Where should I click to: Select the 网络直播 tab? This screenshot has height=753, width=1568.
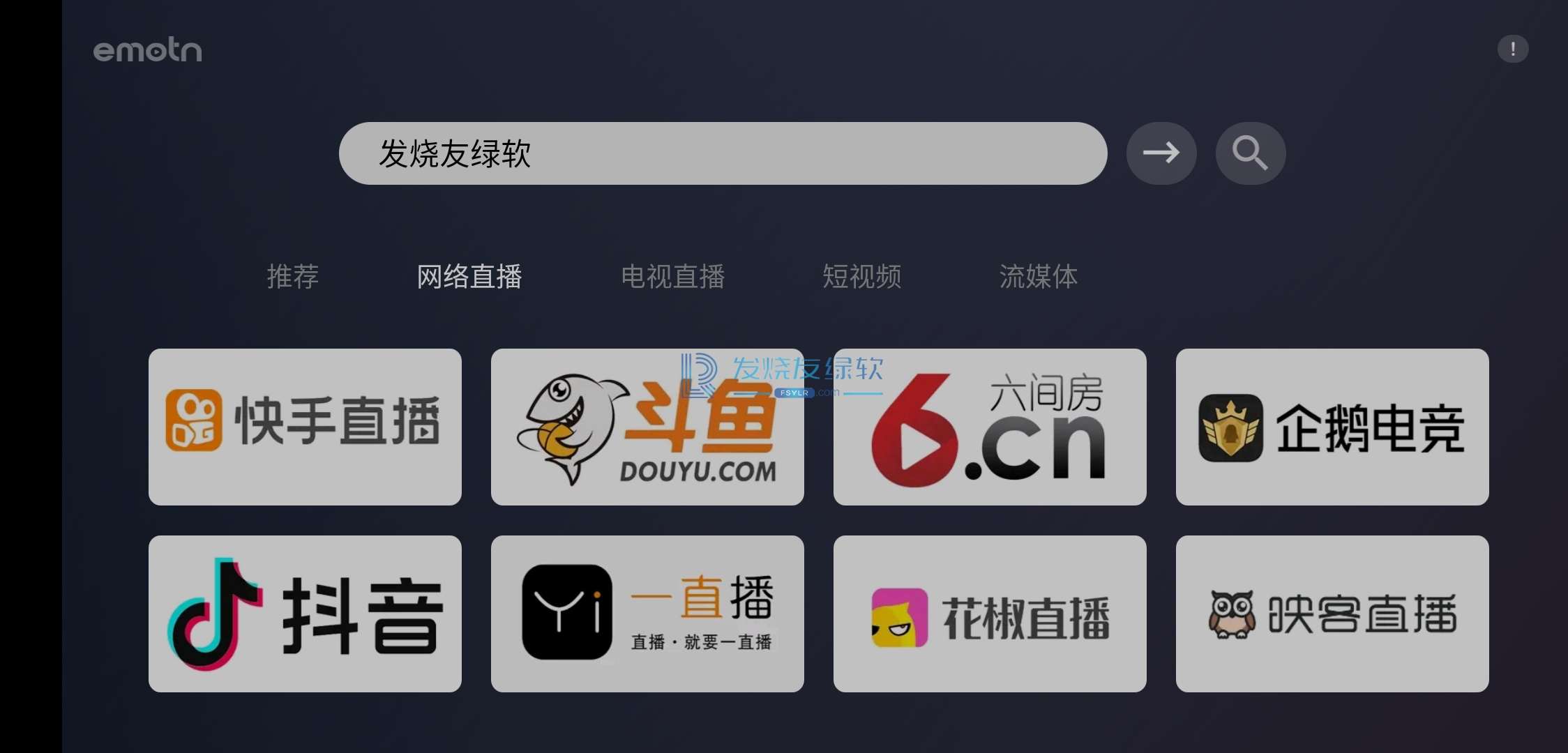tap(469, 277)
